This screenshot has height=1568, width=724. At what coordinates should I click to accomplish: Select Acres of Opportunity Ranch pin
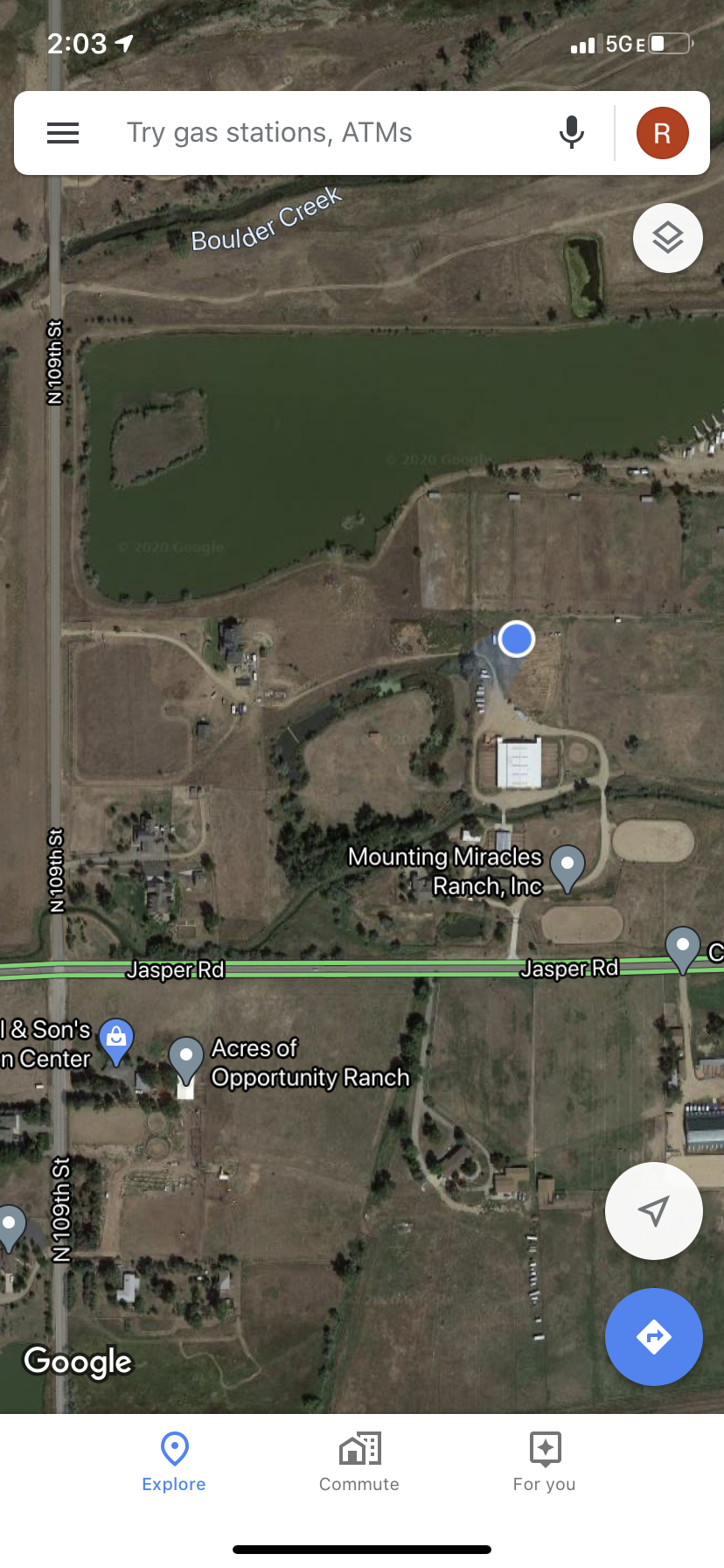tap(185, 1057)
